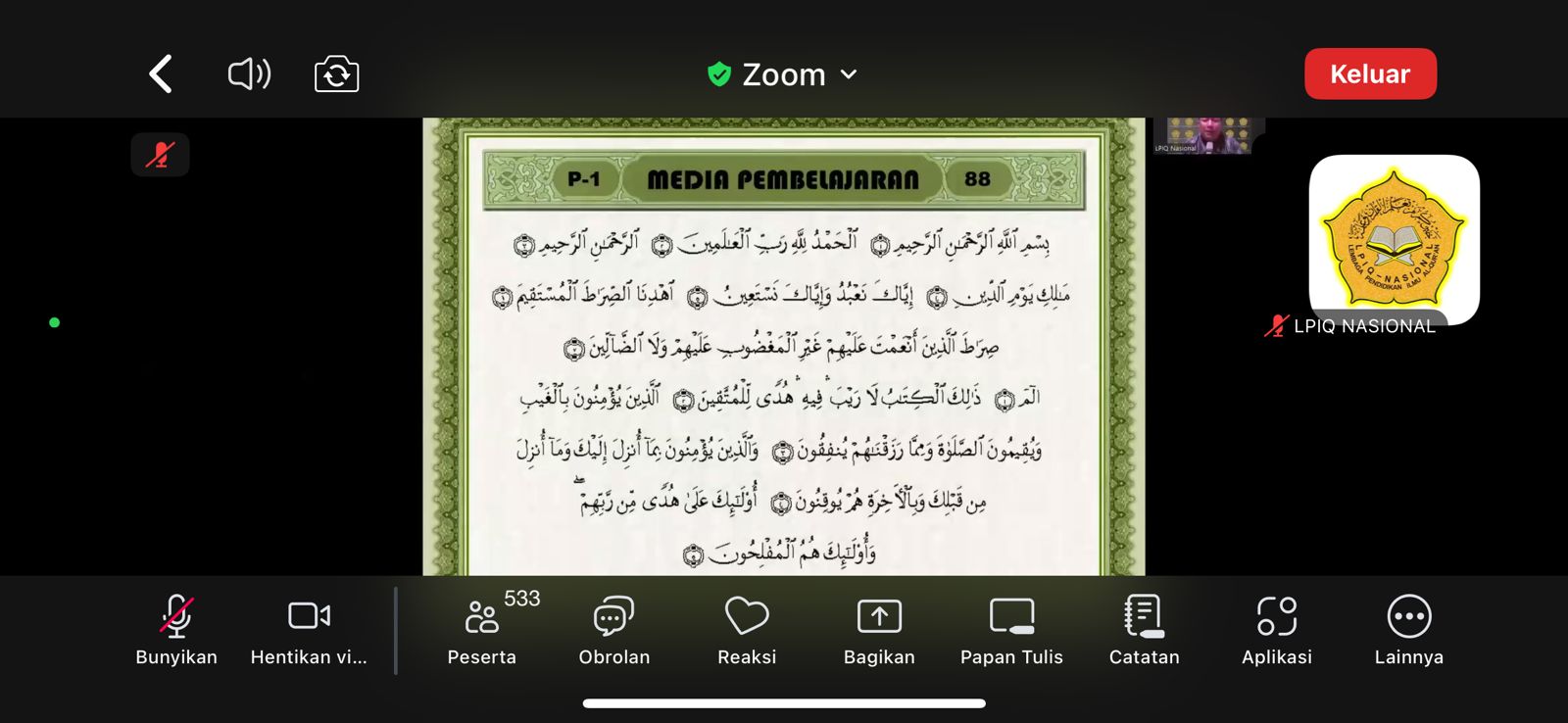Share your screen with Bagikan
1568x723 pixels.
point(879,630)
